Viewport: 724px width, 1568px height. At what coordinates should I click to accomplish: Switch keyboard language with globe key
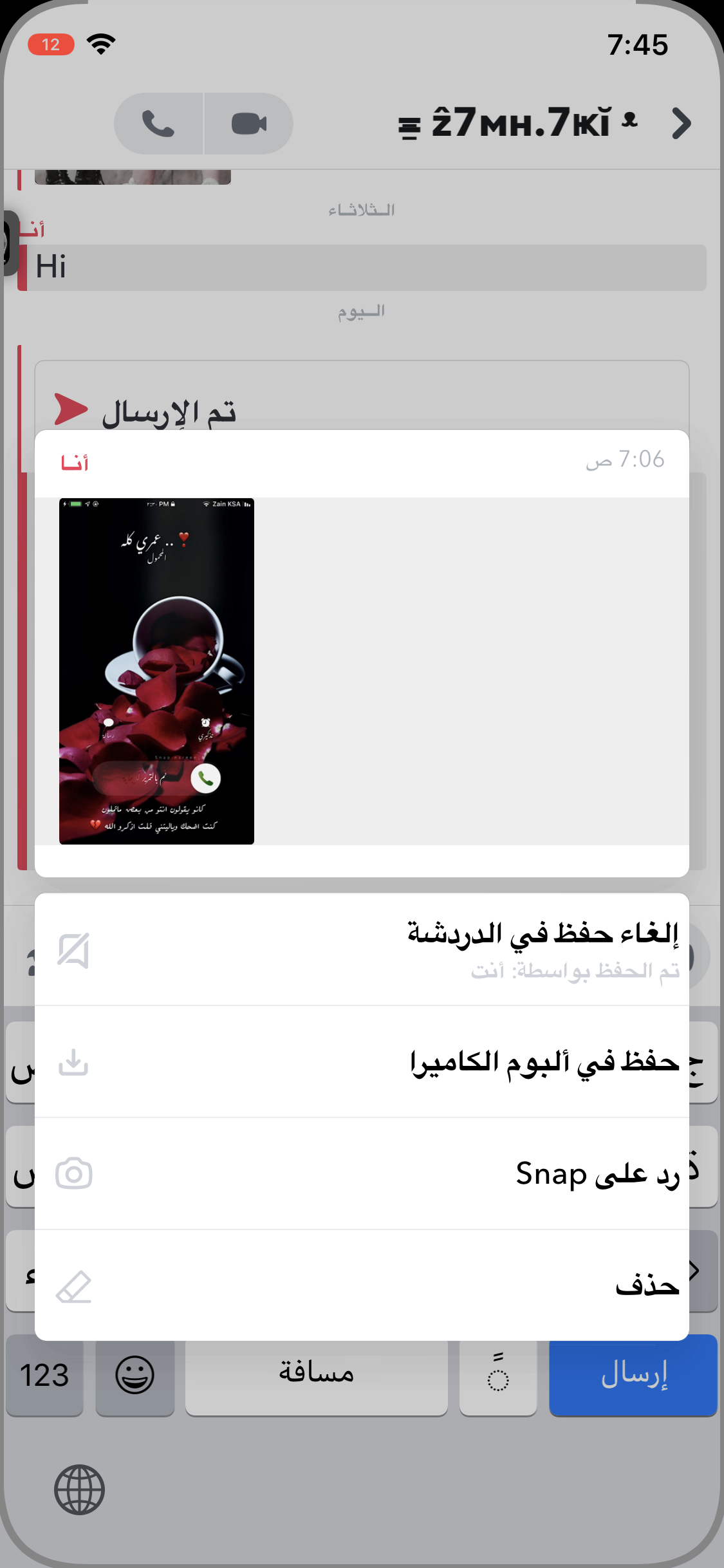(x=79, y=1489)
